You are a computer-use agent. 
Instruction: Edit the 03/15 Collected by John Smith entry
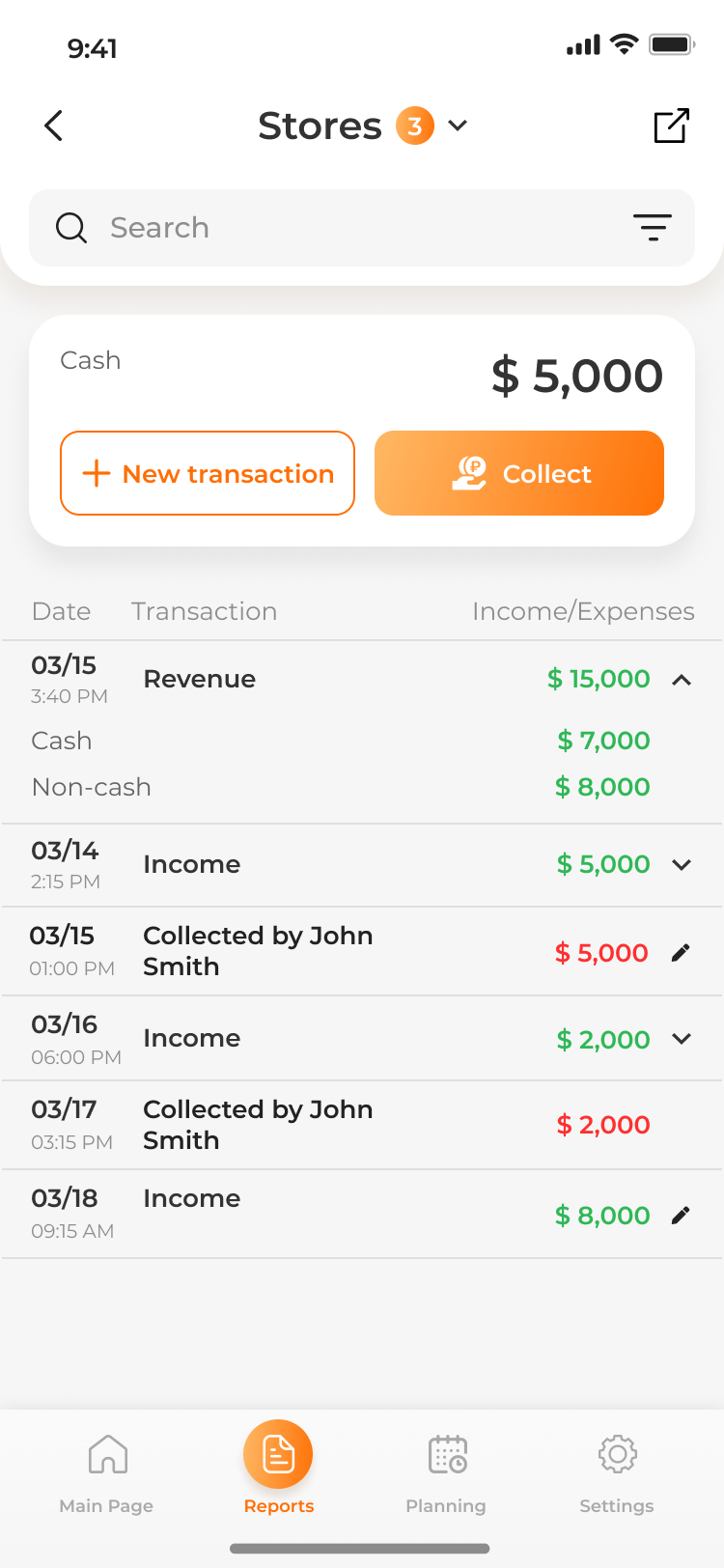681,953
